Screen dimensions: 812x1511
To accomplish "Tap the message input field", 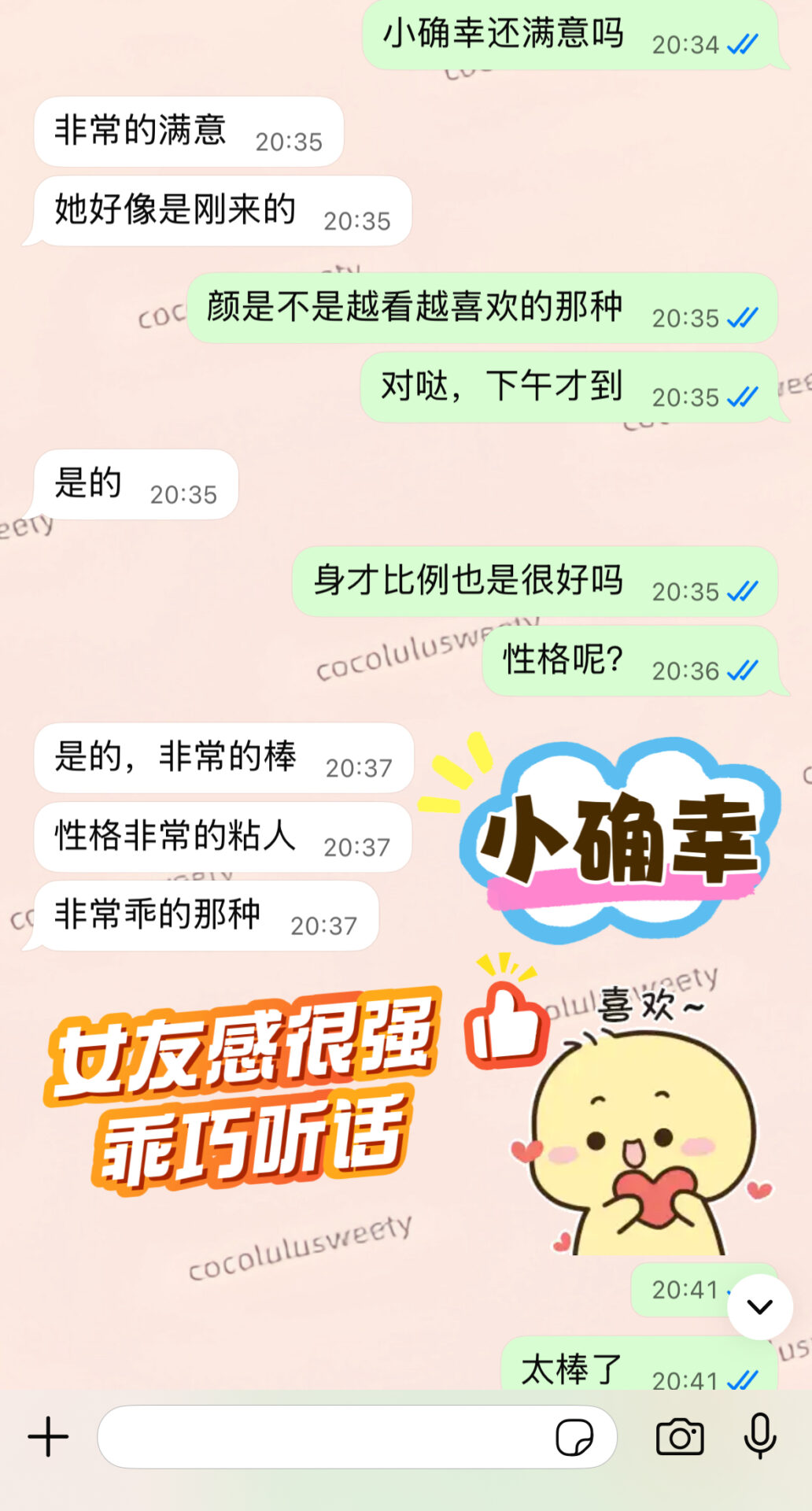I will 323,1437.
